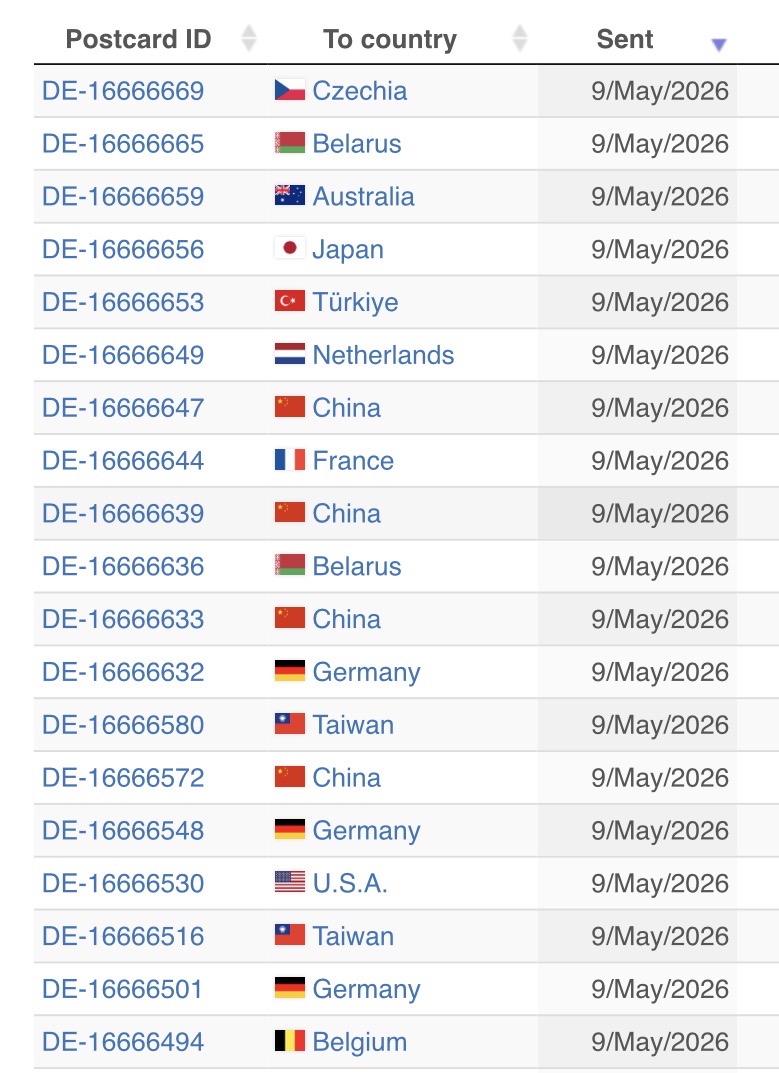Open postcard DE-16666501
The width and height of the screenshot is (779, 1073).
pyautogui.click(x=123, y=989)
